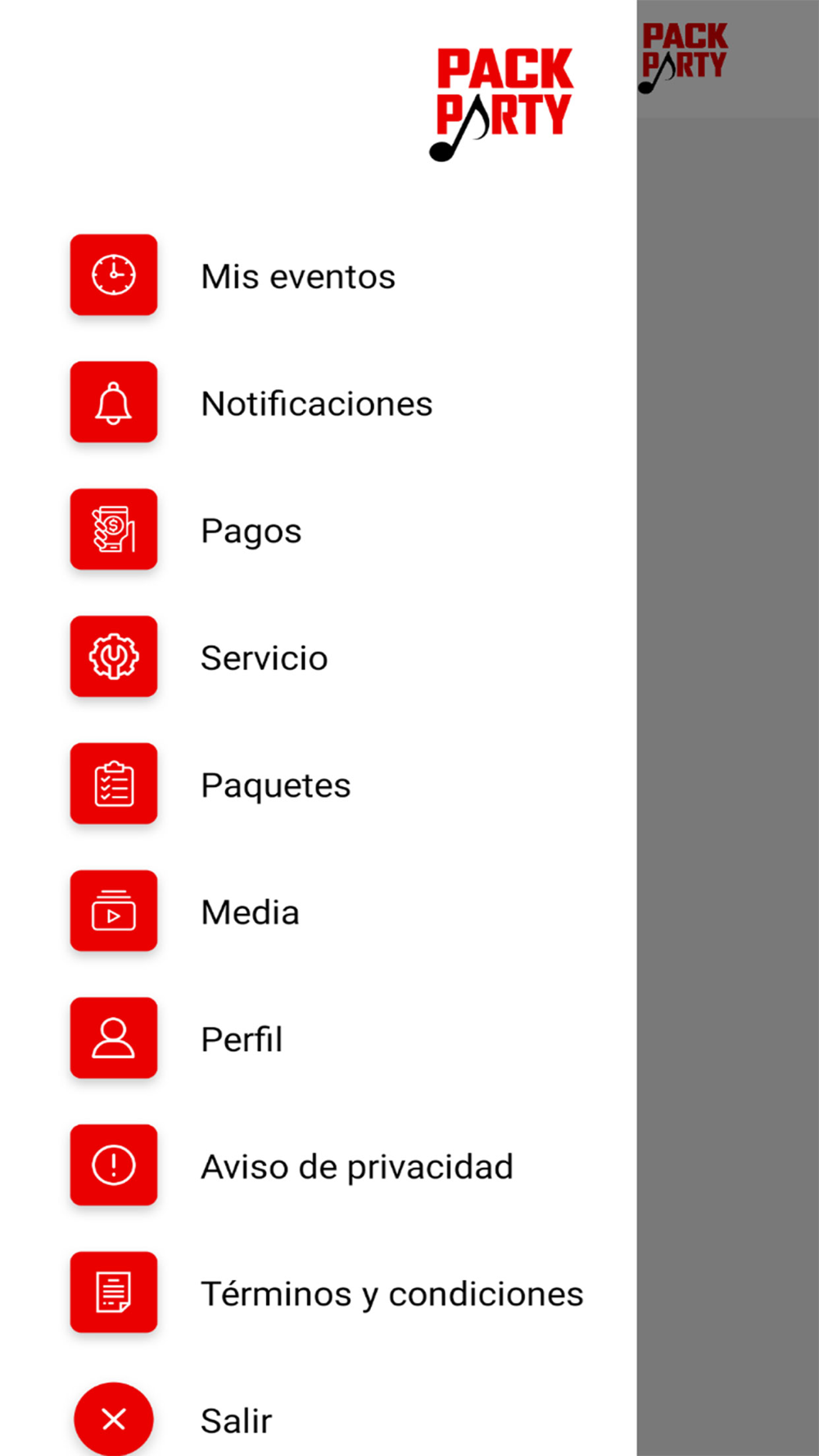The height and width of the screenshot is (1456, 819).
Task: View Paquetes
Action: [x=318, y=784]
